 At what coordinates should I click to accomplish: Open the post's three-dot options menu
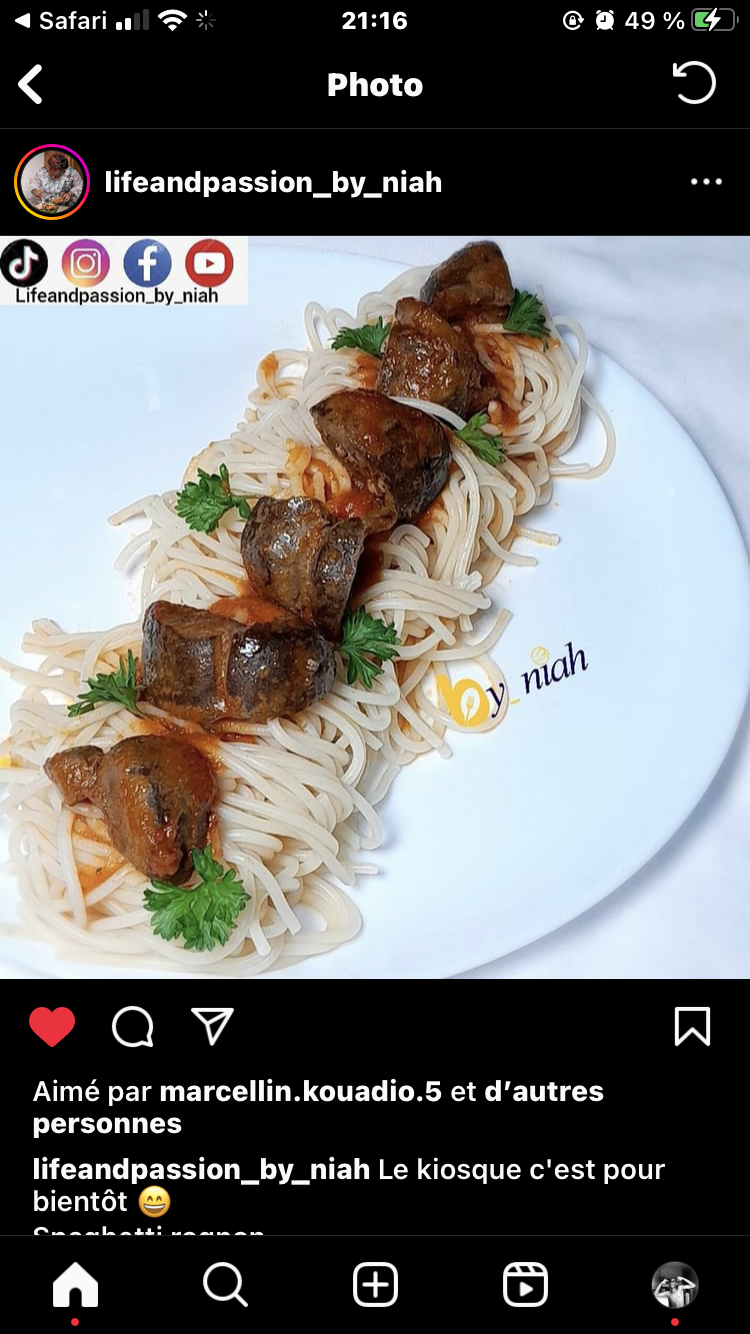pos(706,182)
